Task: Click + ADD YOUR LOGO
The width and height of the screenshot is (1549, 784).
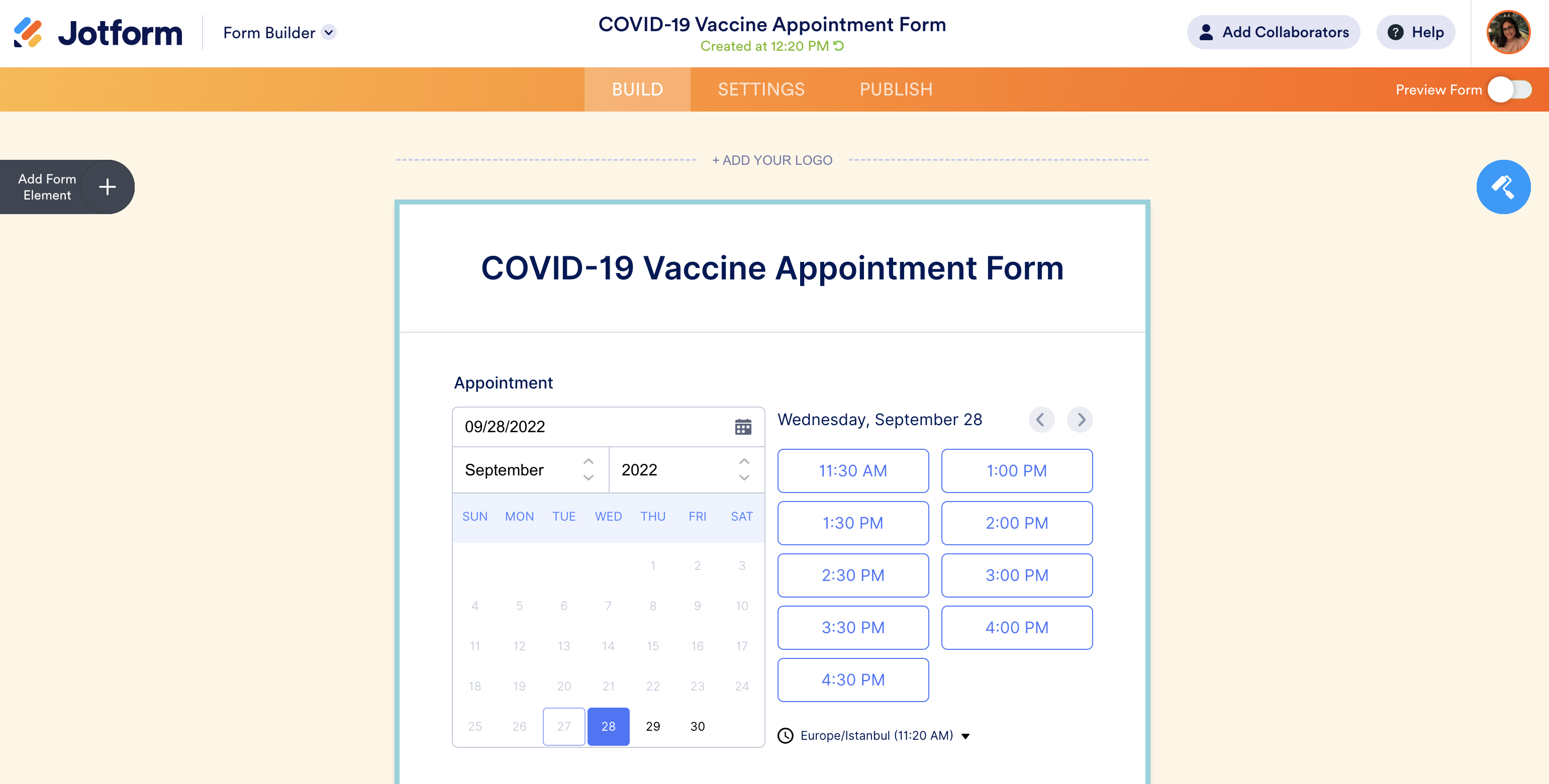Action: point(772,160)
